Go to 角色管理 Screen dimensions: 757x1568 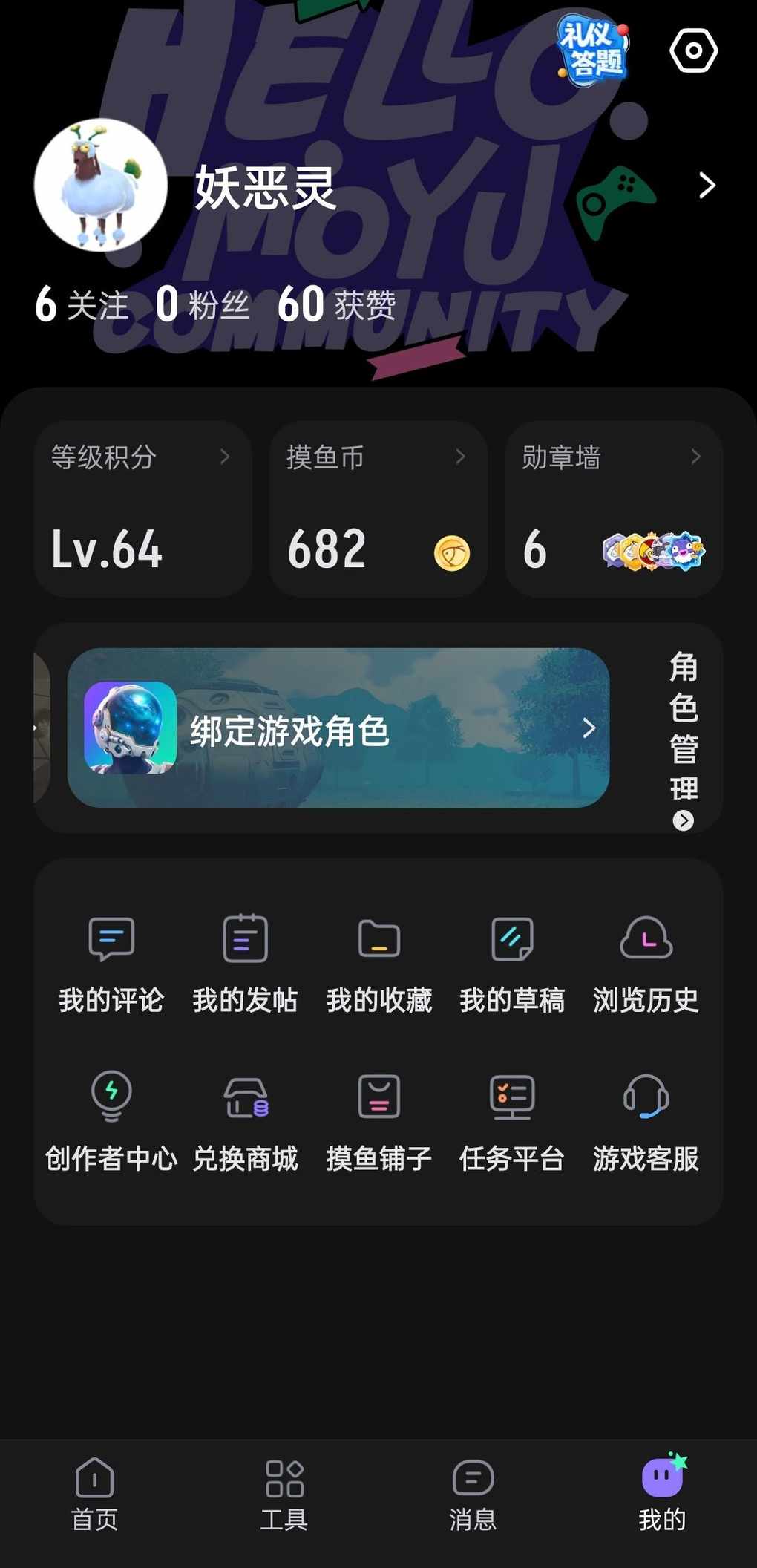(x=683, y=739)
